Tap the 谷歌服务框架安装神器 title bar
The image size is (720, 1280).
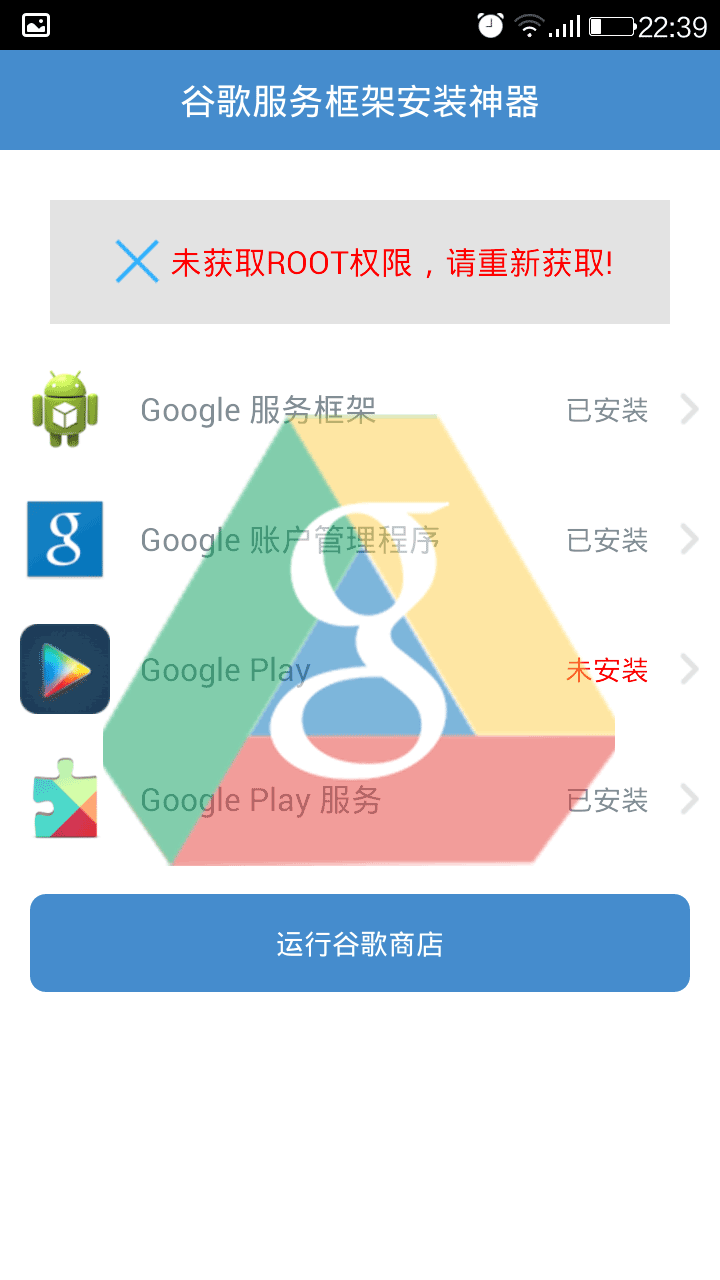[360, 100]
